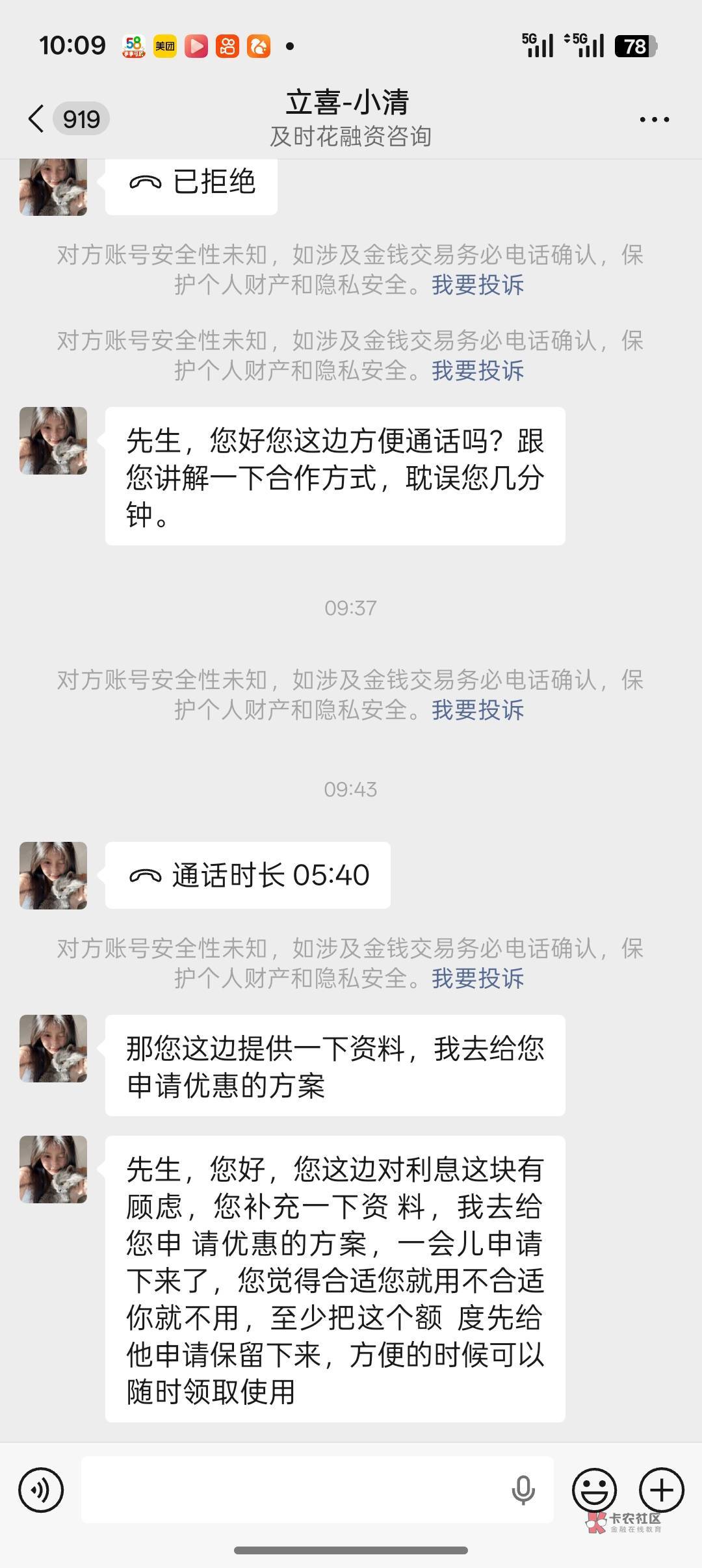Viewport: 702px width, 1568px height.
Task: Tap 我要投诉 under the 09:37 timestamp
Action: (x=478, y=710)
